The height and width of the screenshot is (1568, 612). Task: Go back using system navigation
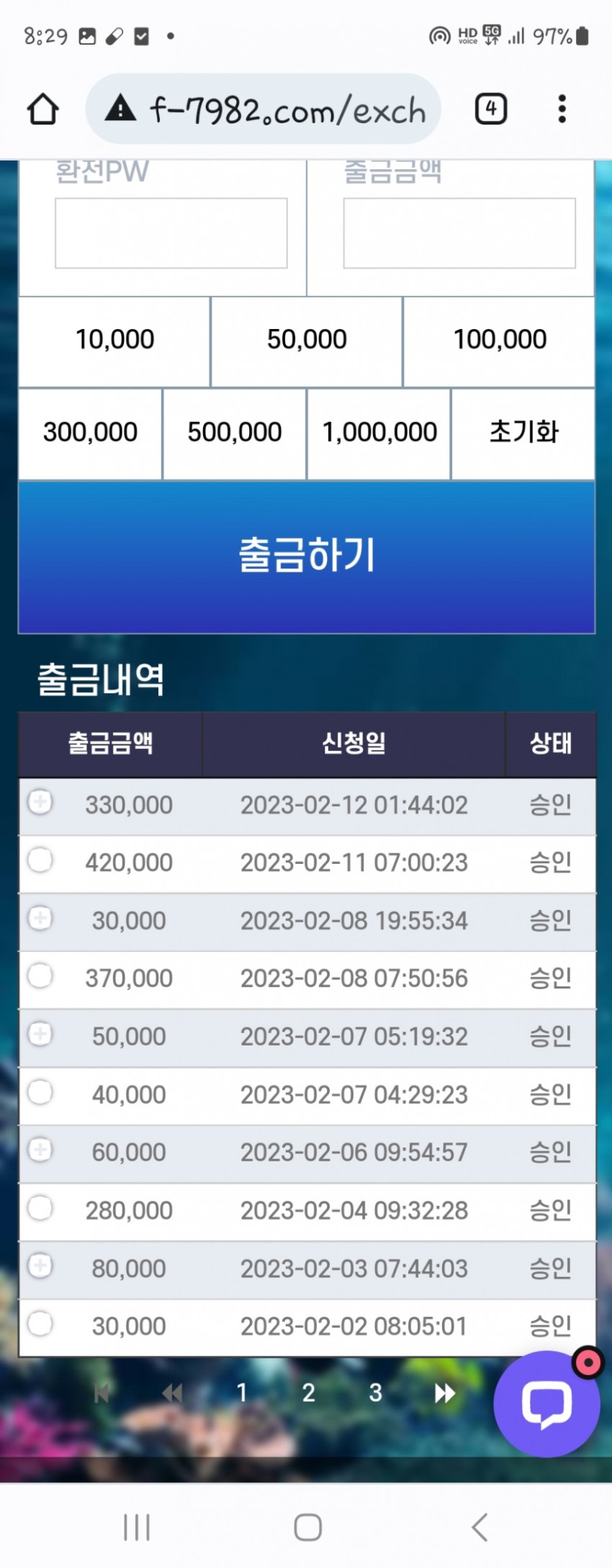(x=479, y=1528)
